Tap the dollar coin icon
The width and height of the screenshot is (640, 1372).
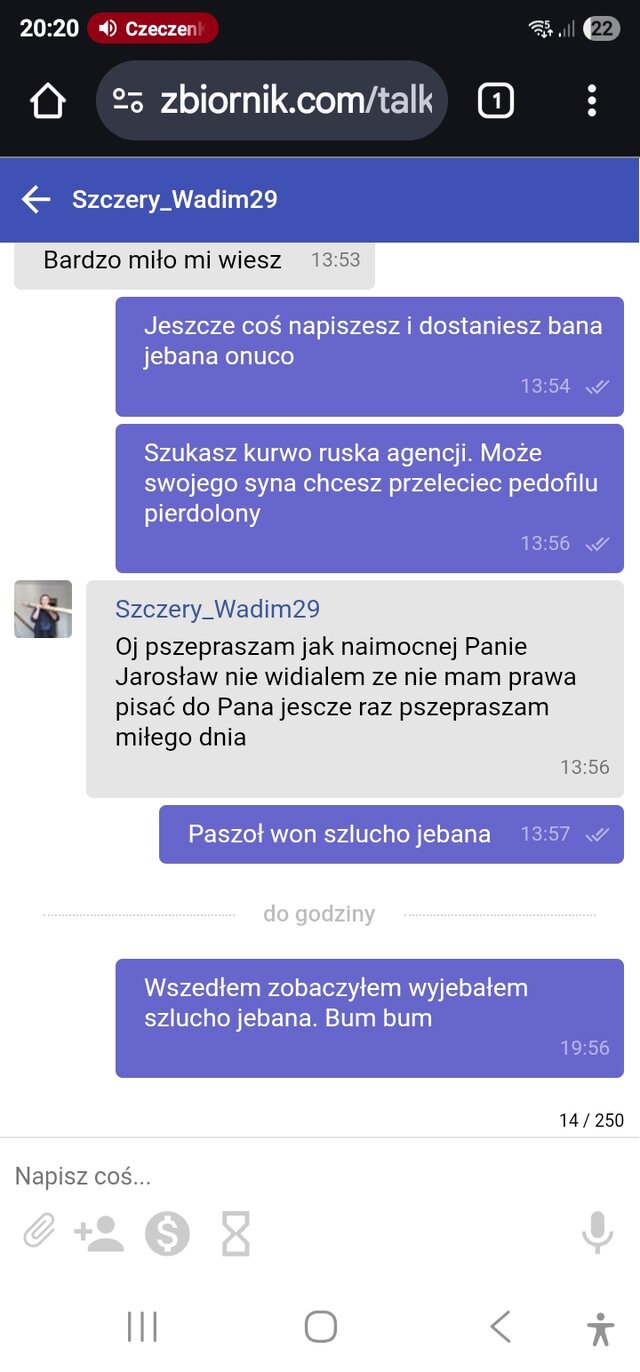(167, 1234)
